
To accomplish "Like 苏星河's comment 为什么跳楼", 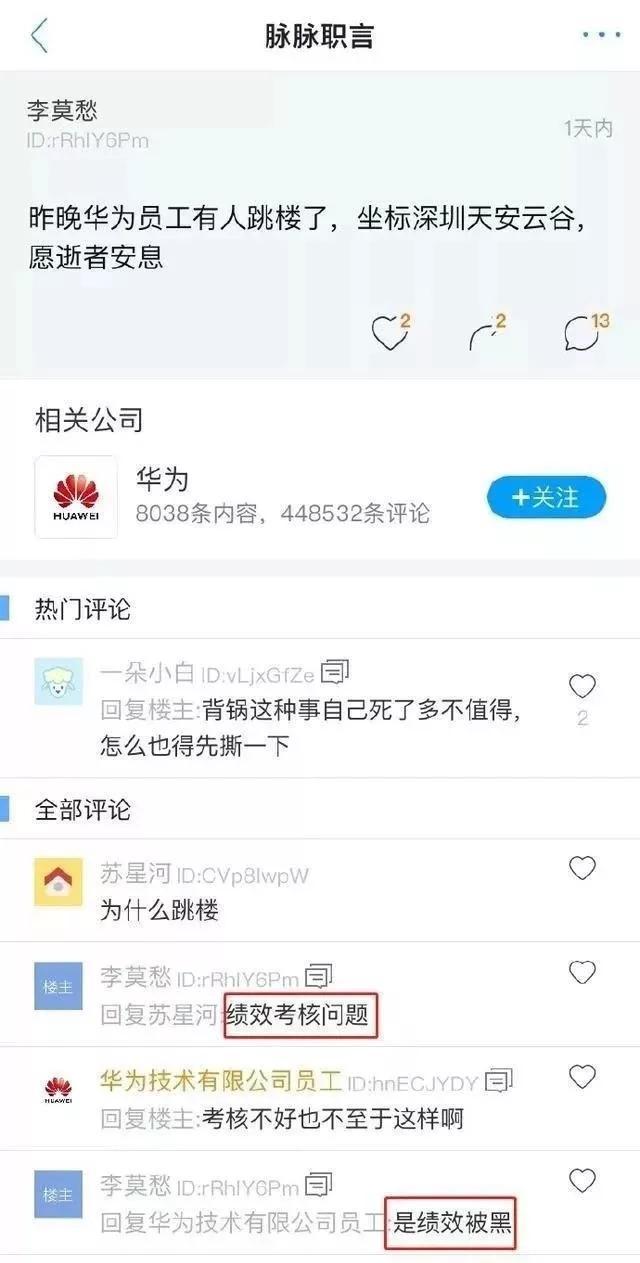I will pos(582,868).
